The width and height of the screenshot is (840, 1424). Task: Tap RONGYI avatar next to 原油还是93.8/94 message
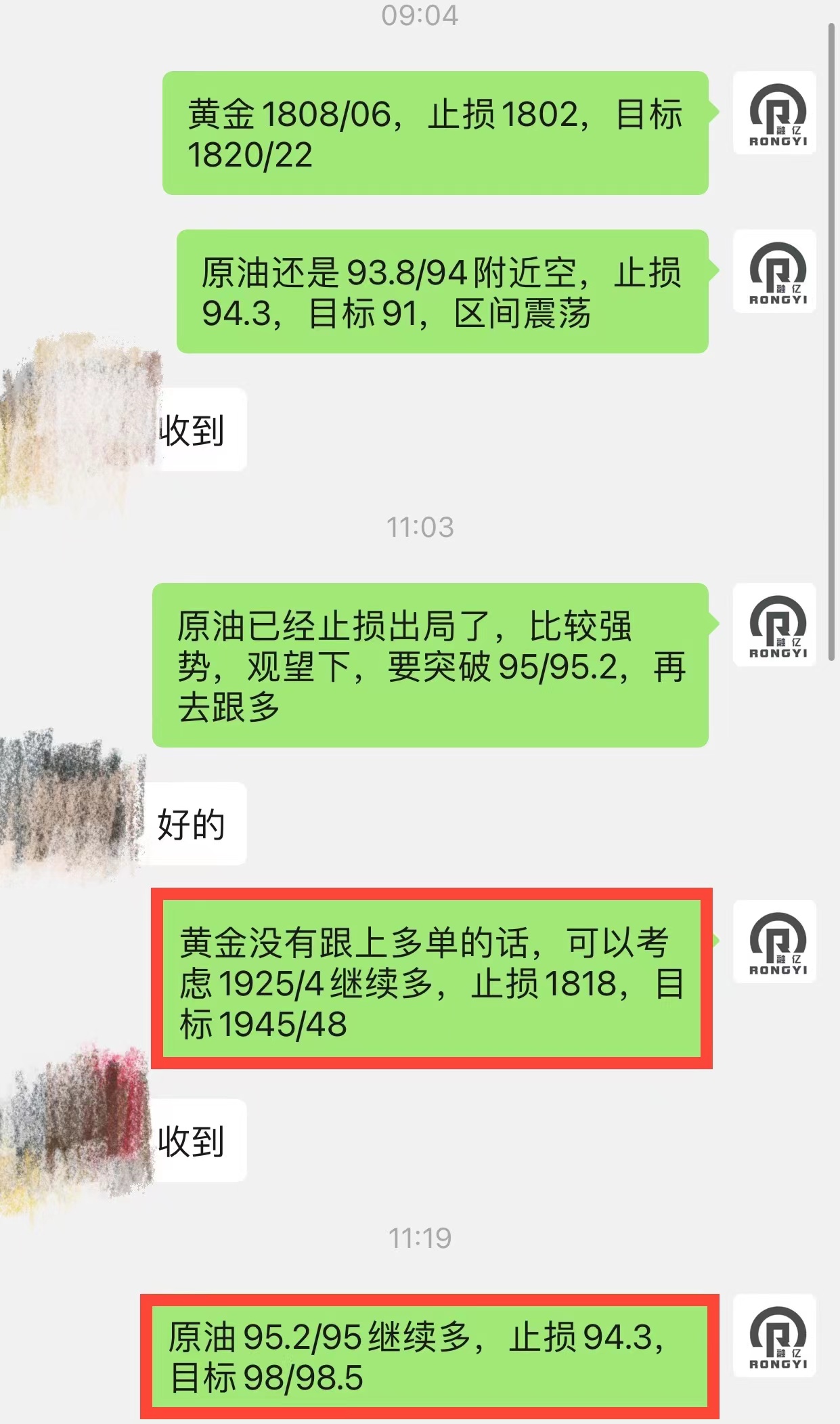[x=775, y=272]
